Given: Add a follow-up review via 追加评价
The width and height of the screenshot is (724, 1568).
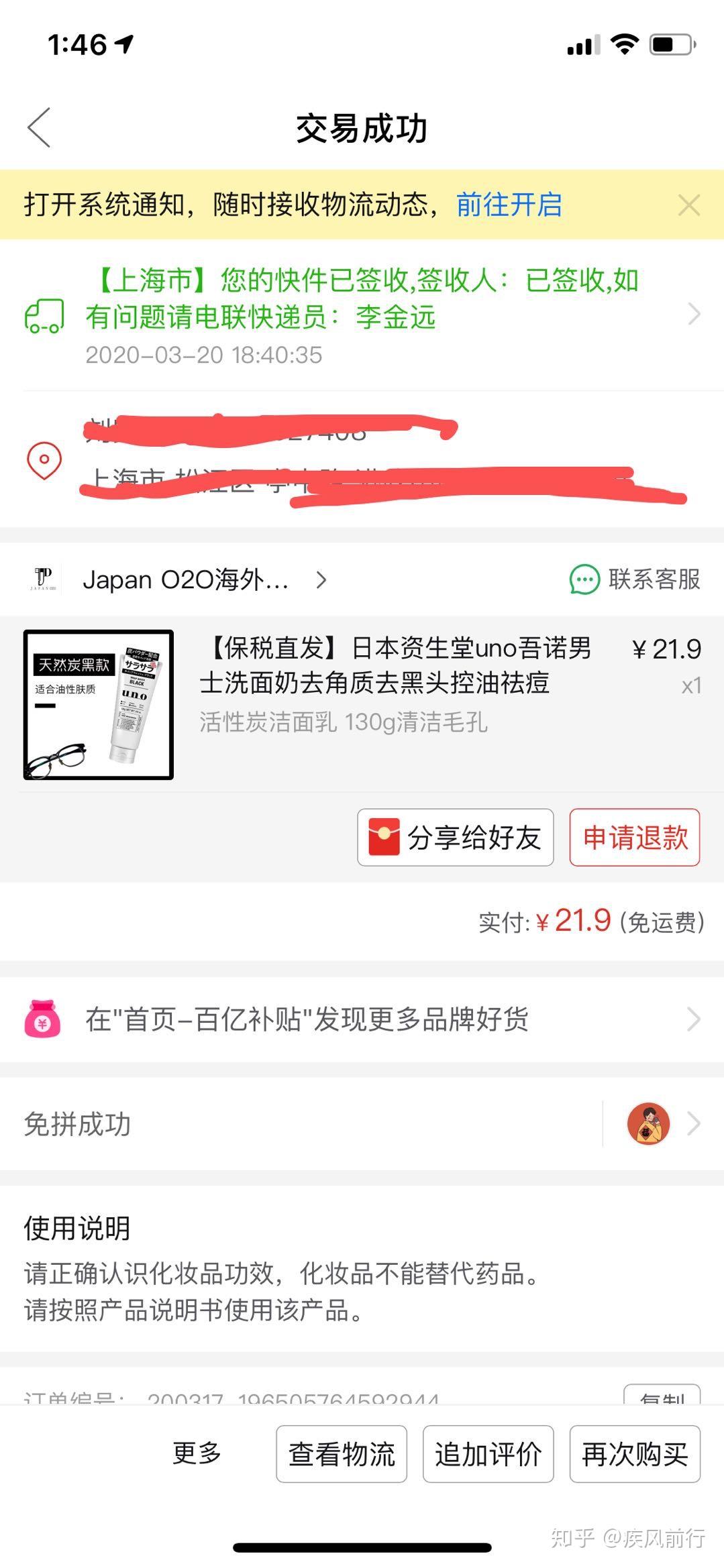Looking at the screenshot, I should coord(488,1454).
